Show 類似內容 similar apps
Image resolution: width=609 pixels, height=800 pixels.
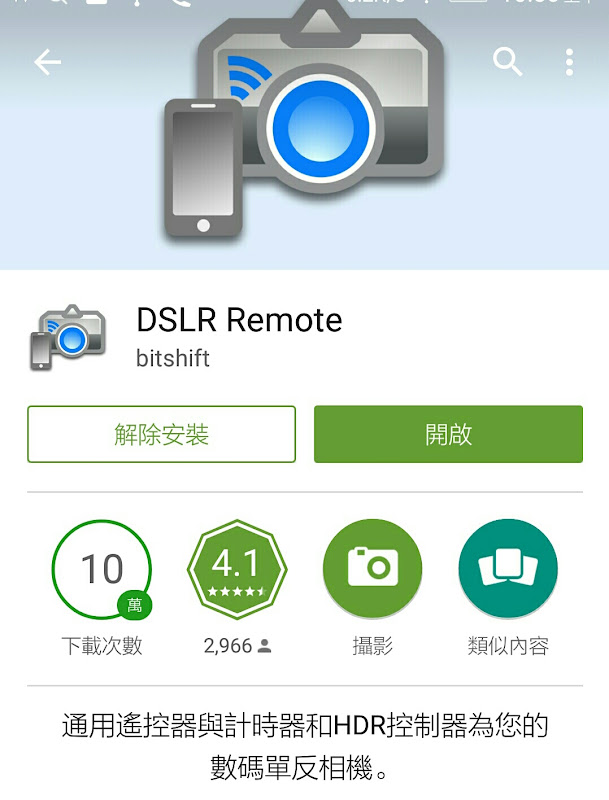click(508, 569)
